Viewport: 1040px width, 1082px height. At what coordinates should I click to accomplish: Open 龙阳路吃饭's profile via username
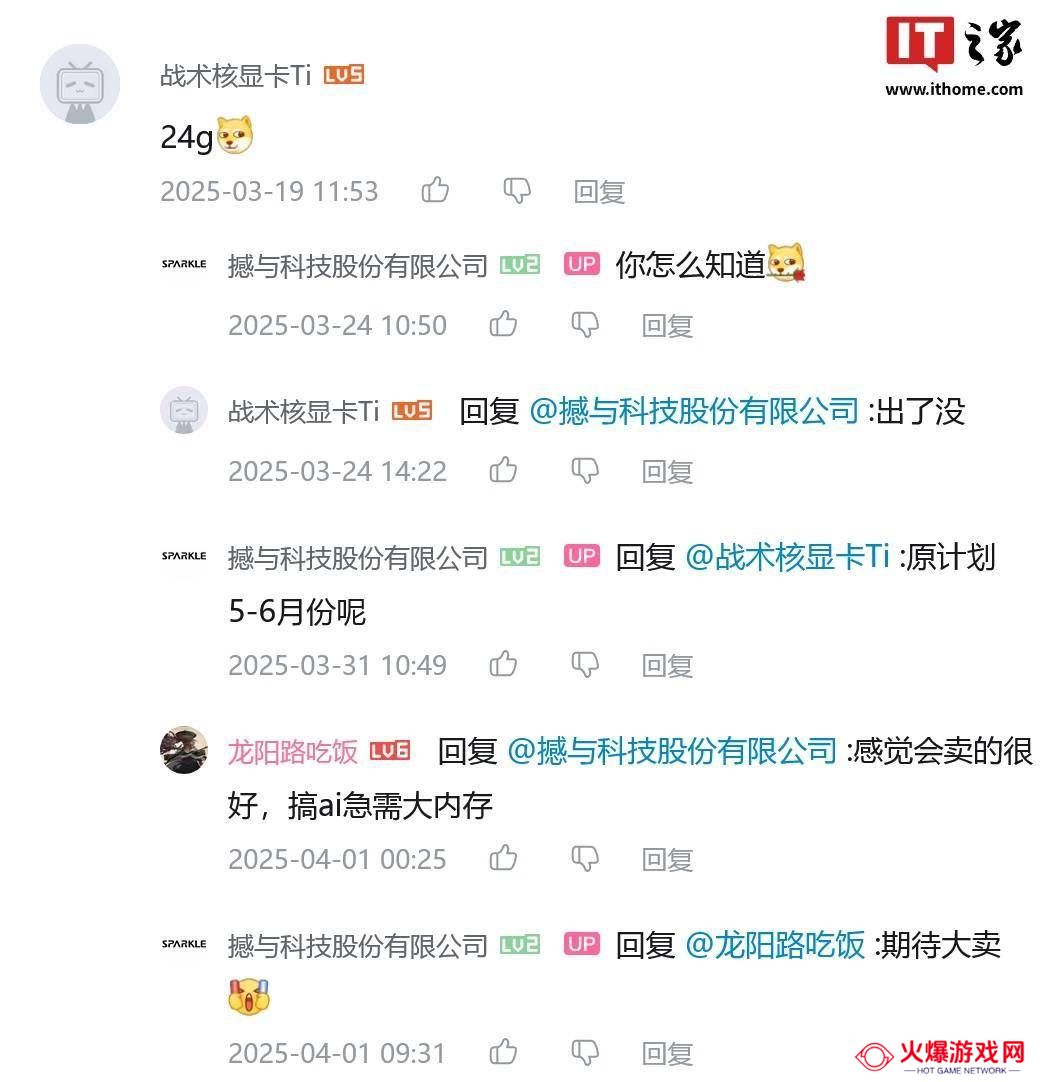click(292, 752)
